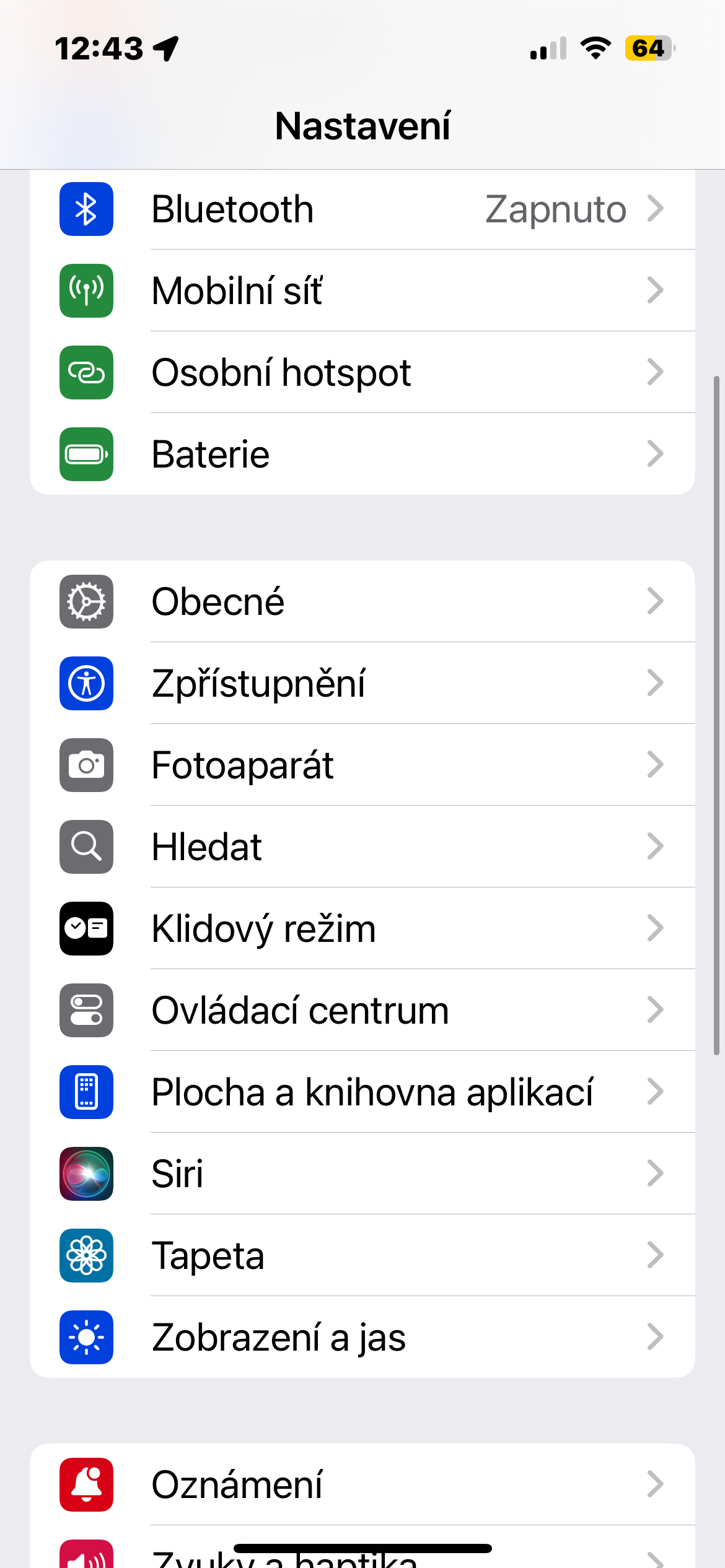The width and height of the screenshot is (725, 1568).
Task: Select the Obecné row
Action: (x=362, y=602)
